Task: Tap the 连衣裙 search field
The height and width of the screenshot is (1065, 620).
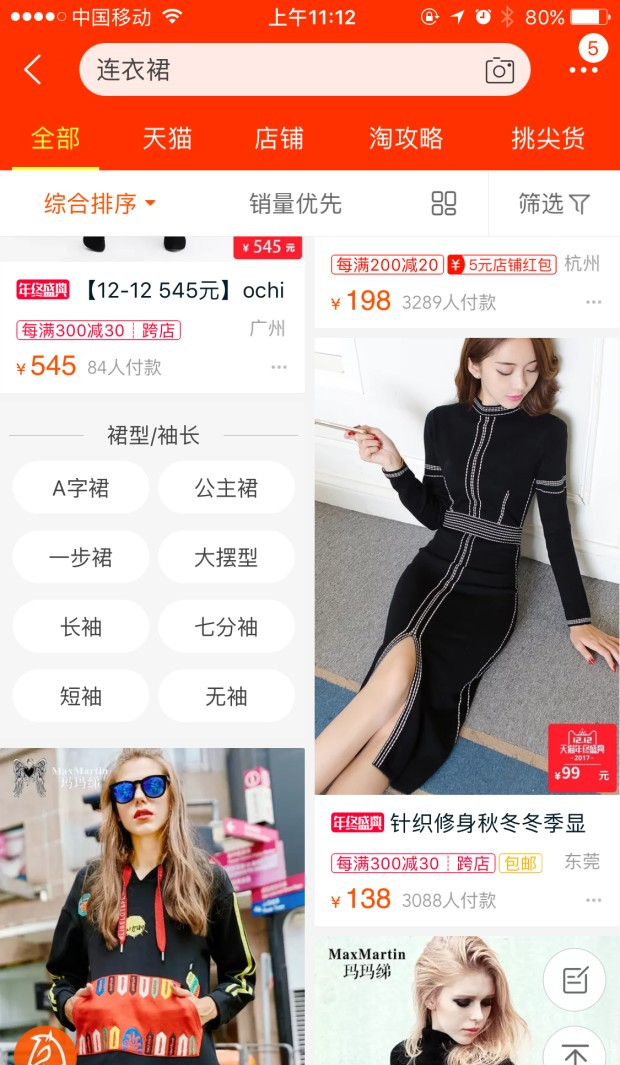Action: (x=280, y=70)
